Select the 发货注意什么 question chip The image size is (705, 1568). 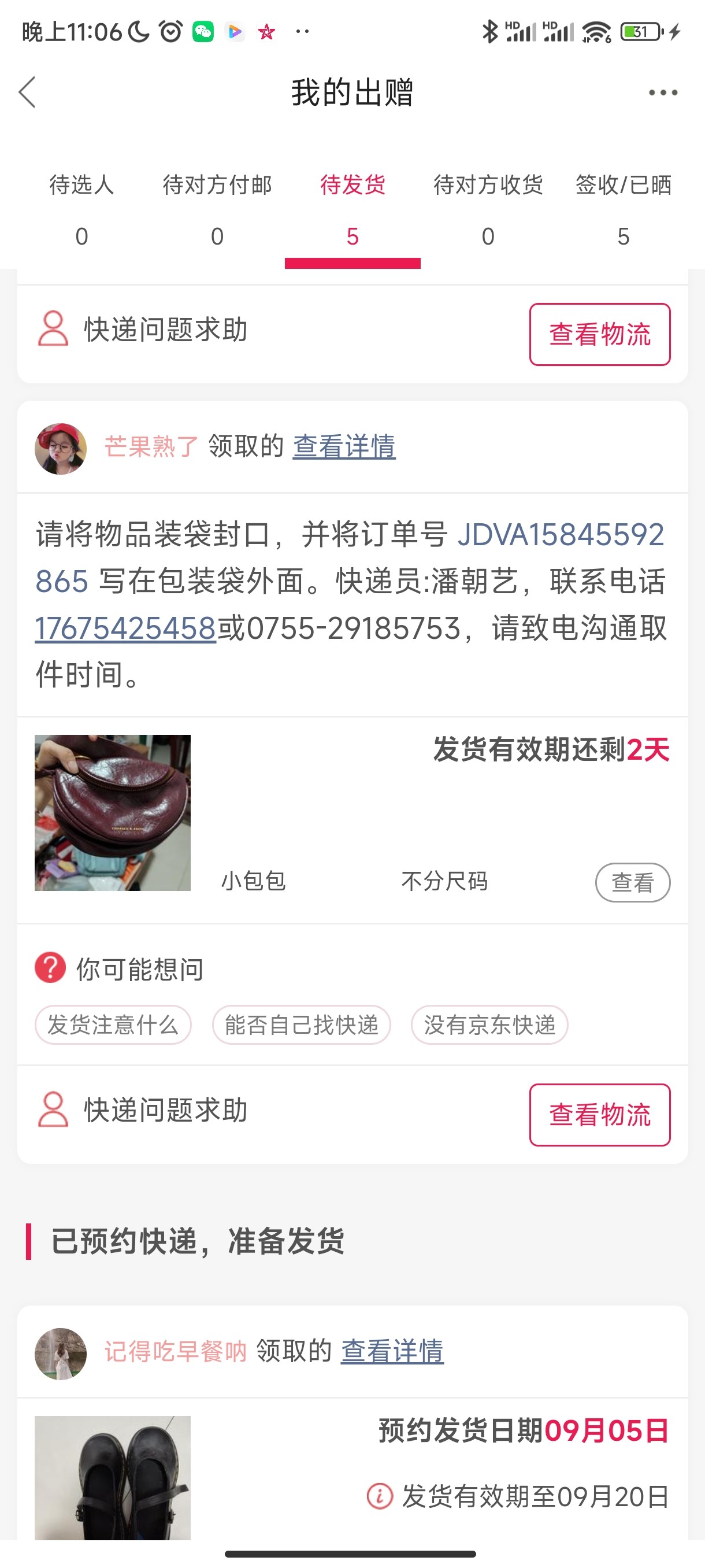point(113,1025)
